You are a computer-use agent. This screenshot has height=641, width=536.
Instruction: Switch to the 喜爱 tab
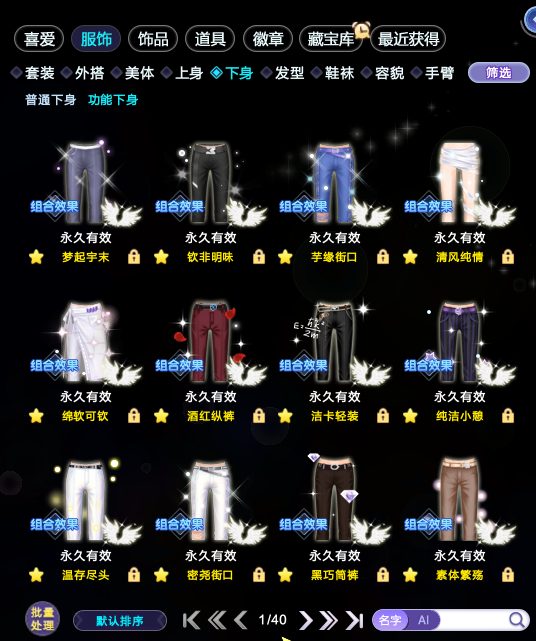tap(39, 39)
